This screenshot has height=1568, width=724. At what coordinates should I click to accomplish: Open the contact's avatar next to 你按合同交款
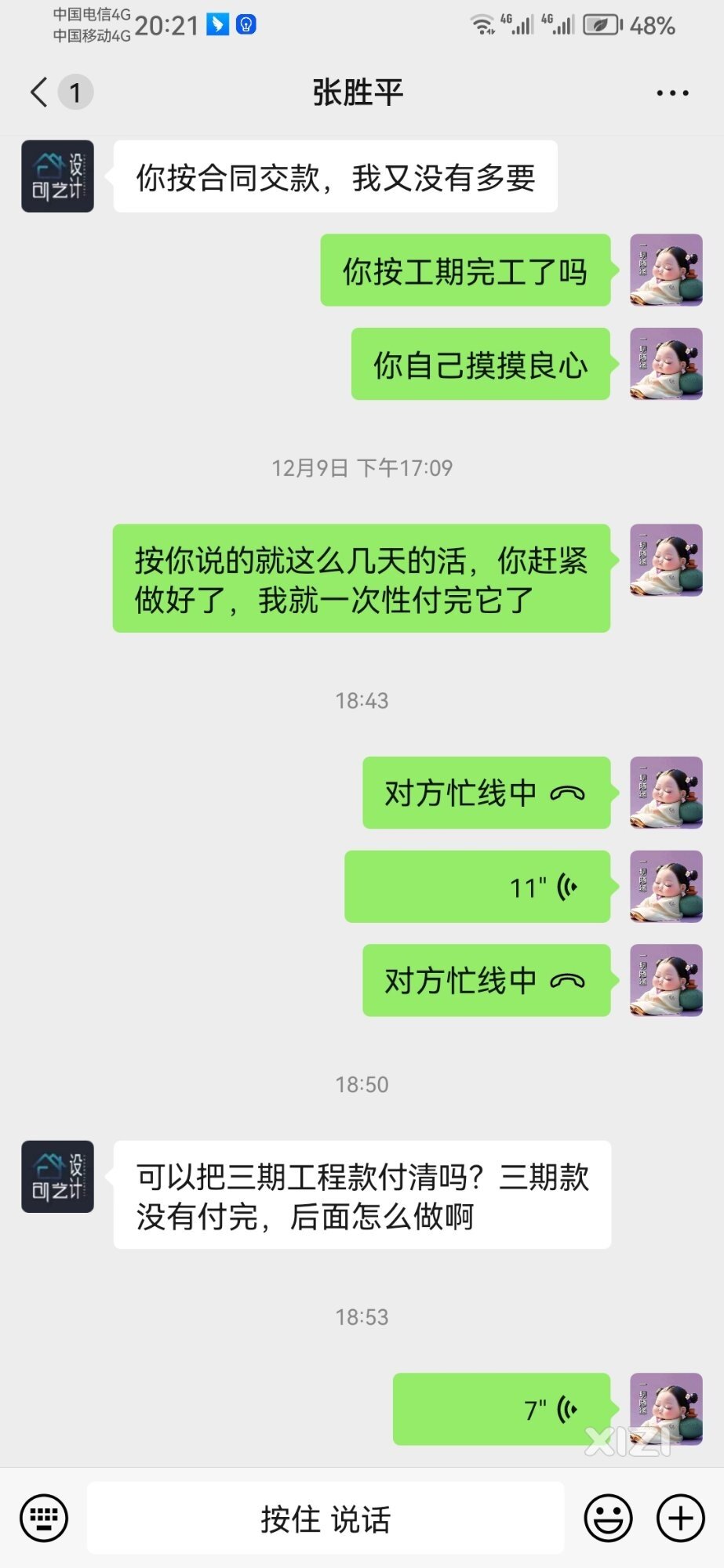57,176
